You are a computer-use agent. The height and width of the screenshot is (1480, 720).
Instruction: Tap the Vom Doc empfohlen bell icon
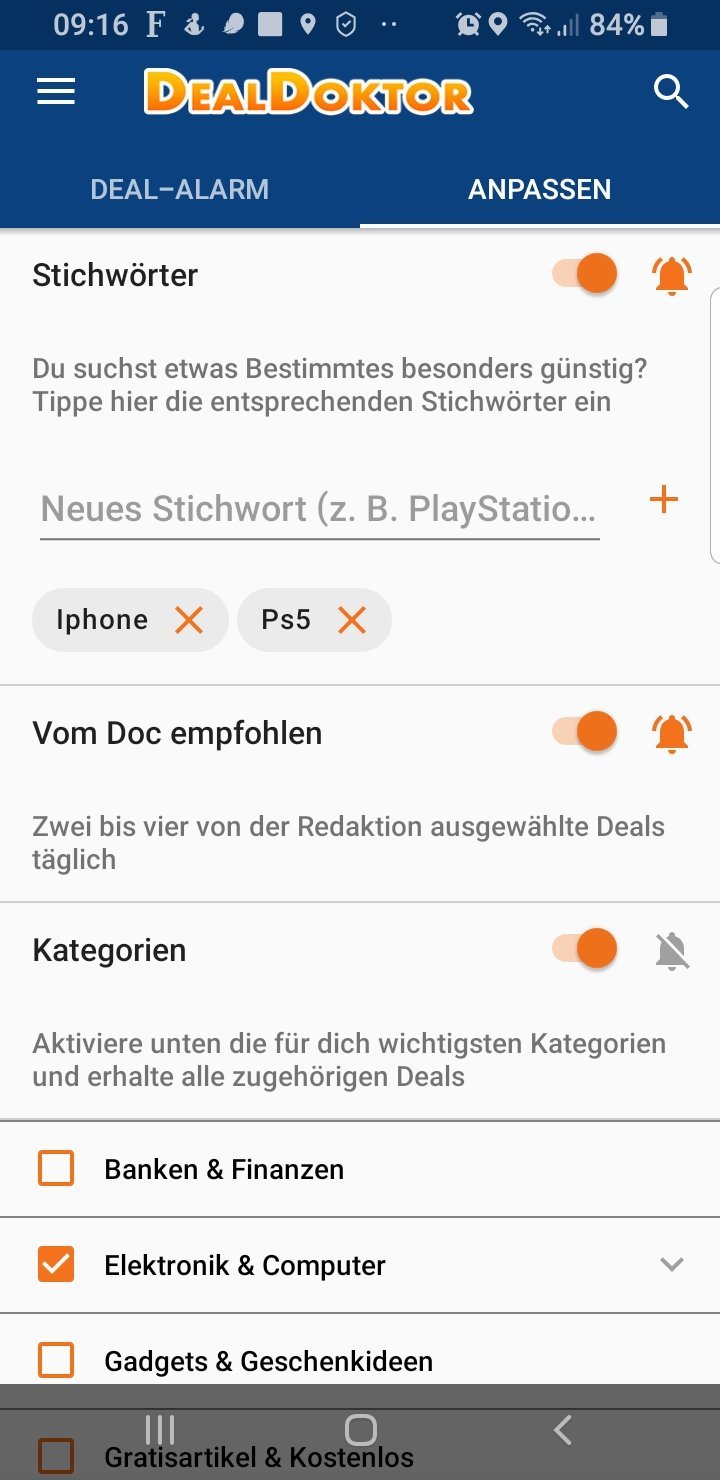coord(672,734)
